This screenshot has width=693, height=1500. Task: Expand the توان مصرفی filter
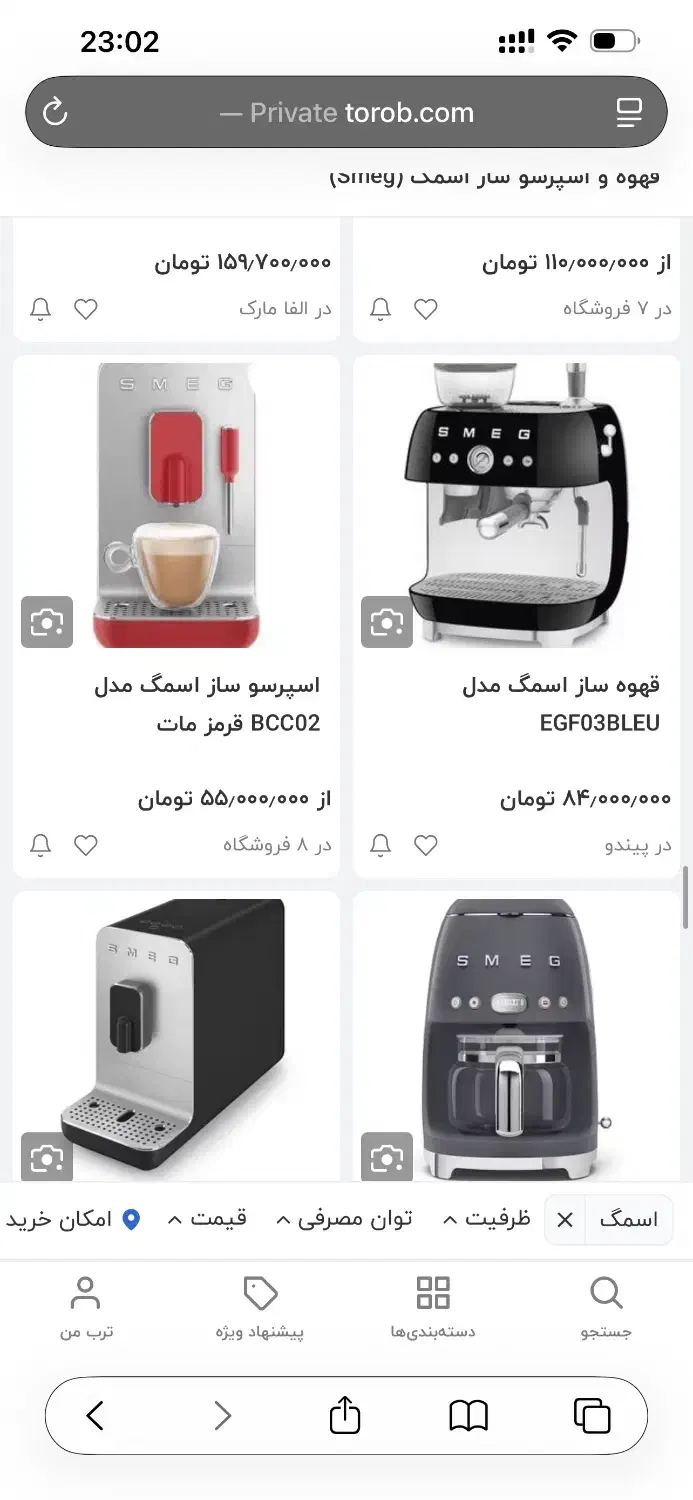[x=344, y=1220]
